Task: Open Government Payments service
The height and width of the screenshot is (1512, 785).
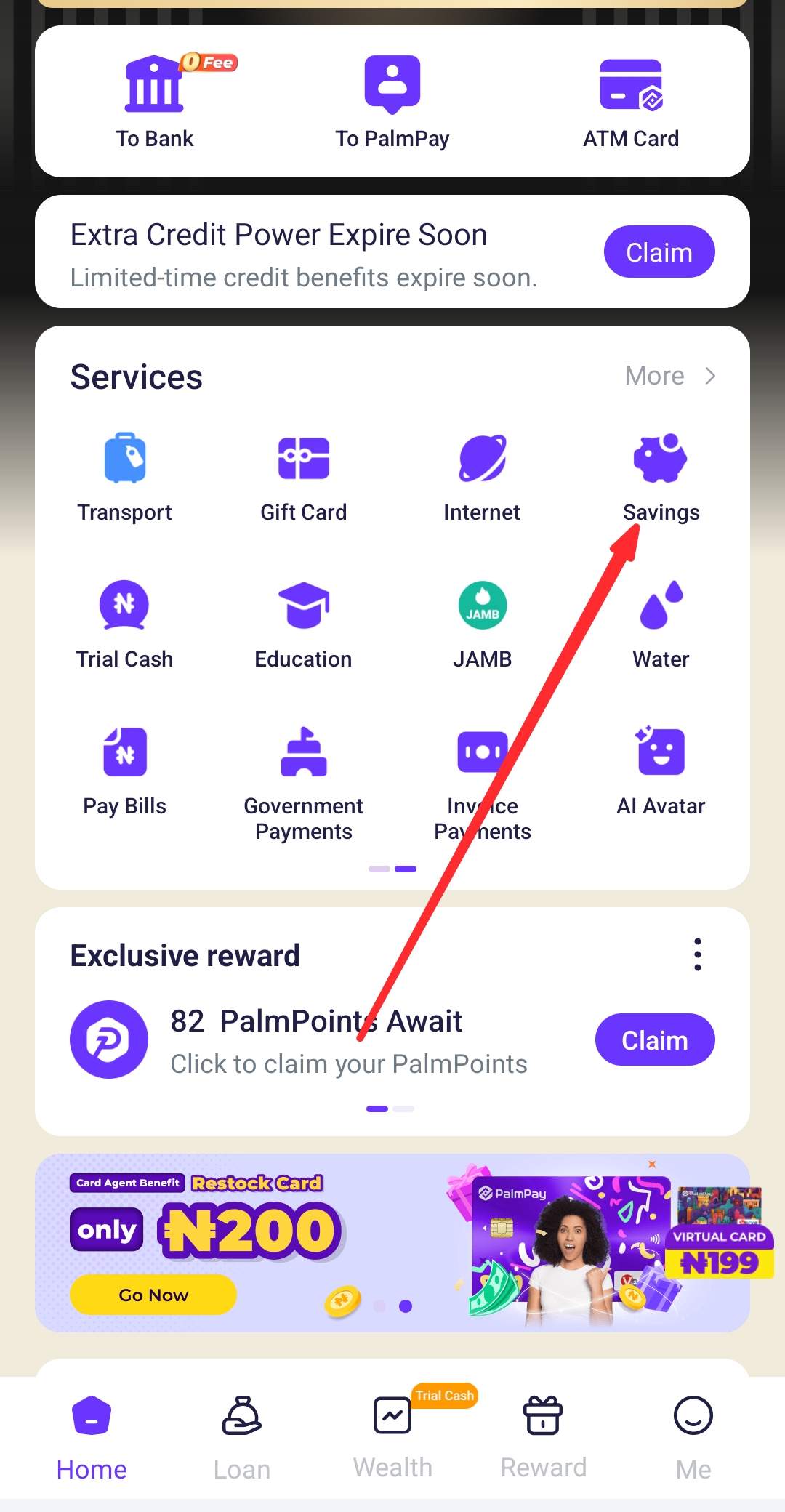Action: point(303,781)
